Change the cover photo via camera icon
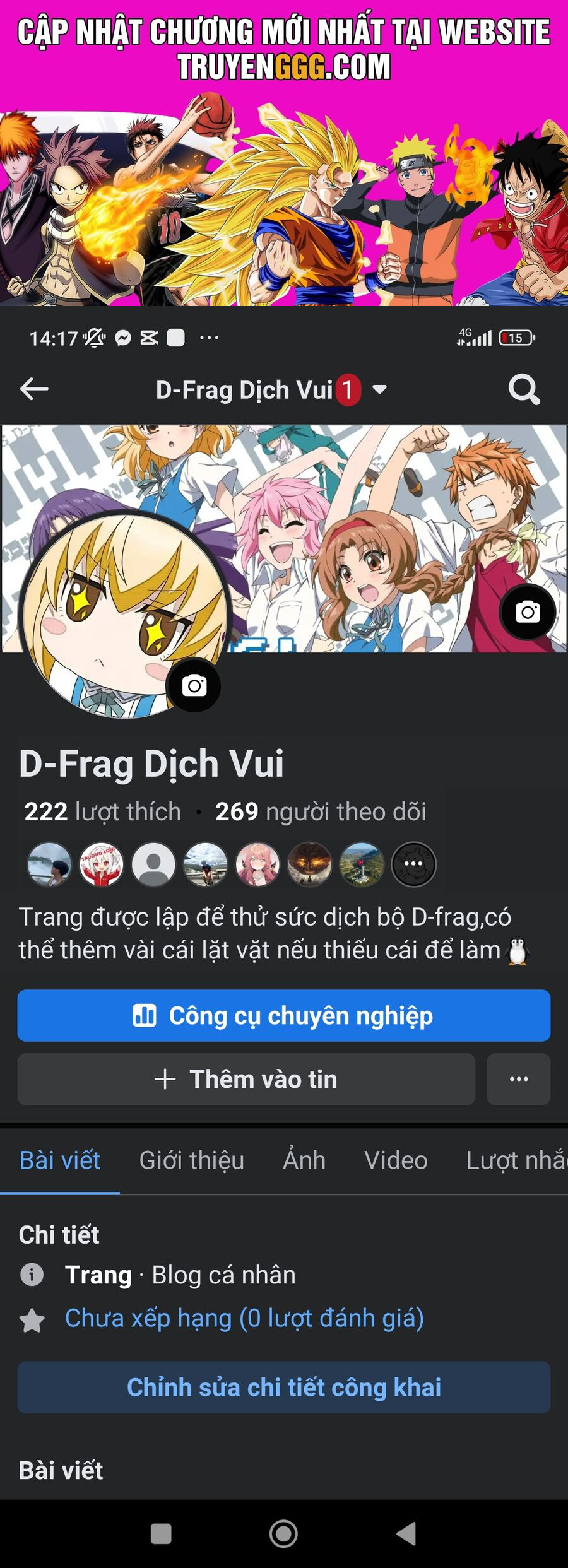The height and width of the screenshot is (1568, 568). [528, 612]
